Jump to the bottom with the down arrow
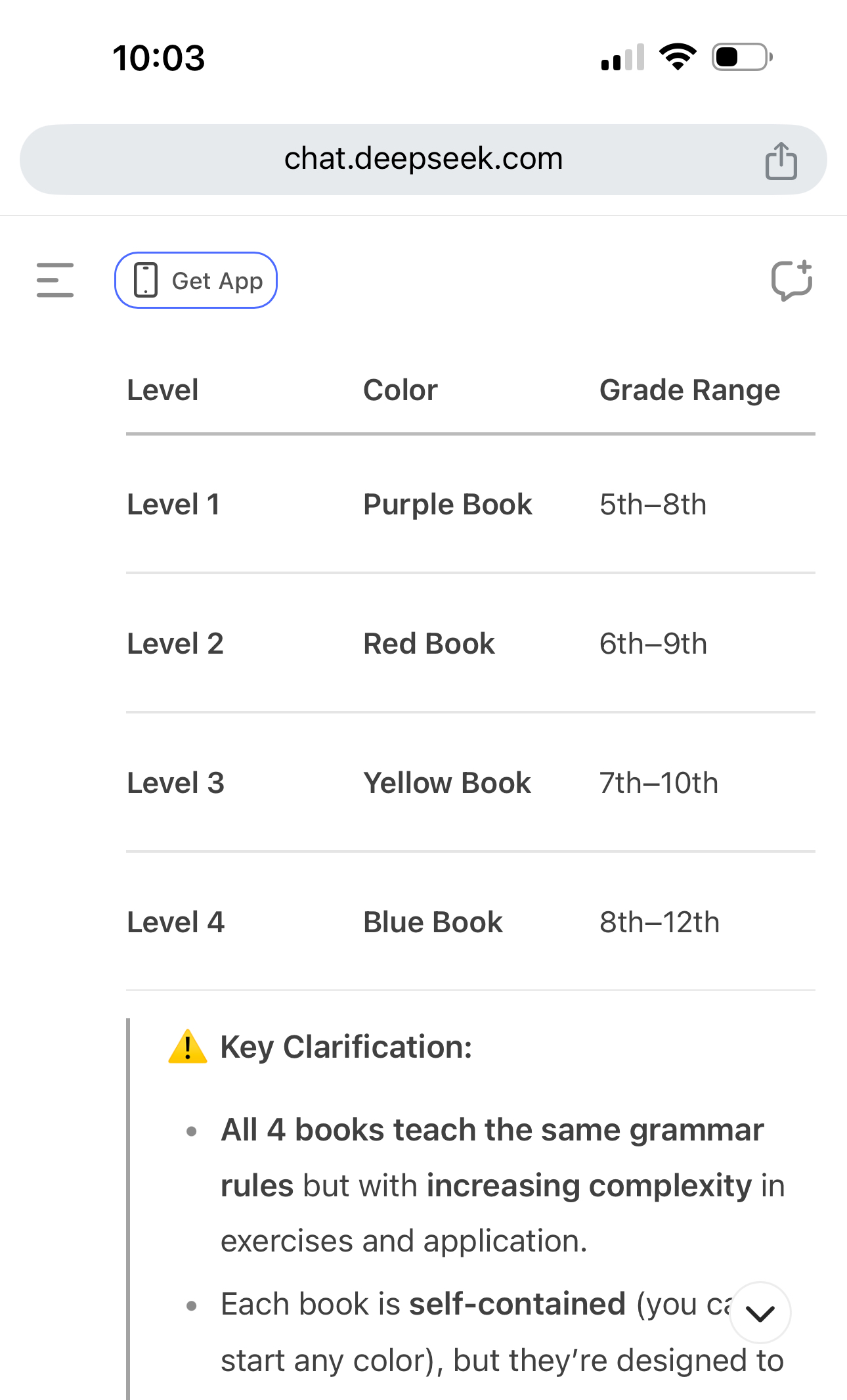This screenshot has width=847, height=1400. [x=760, y=1313]
